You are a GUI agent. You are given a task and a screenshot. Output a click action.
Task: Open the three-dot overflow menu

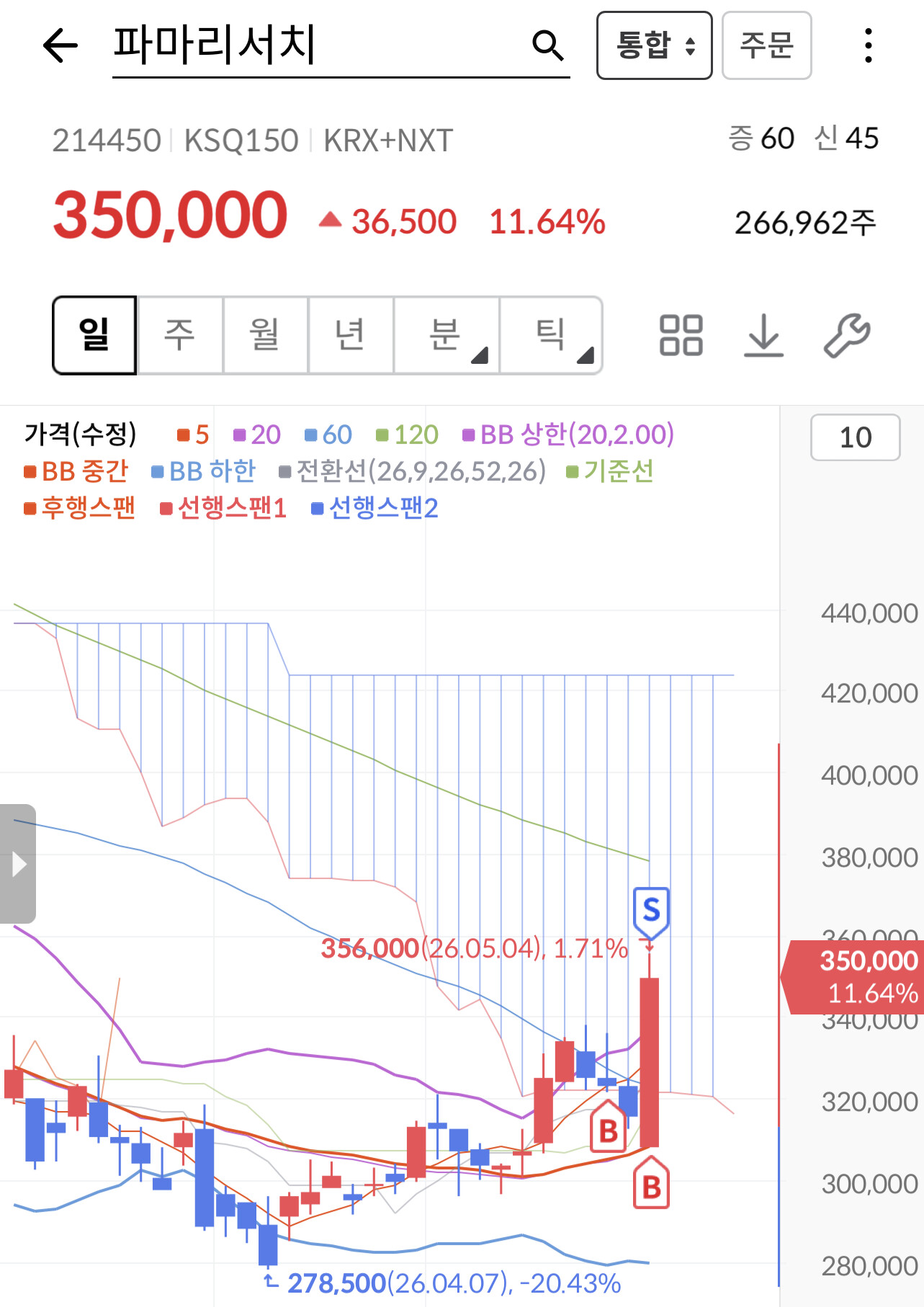[x=869, y=45]
